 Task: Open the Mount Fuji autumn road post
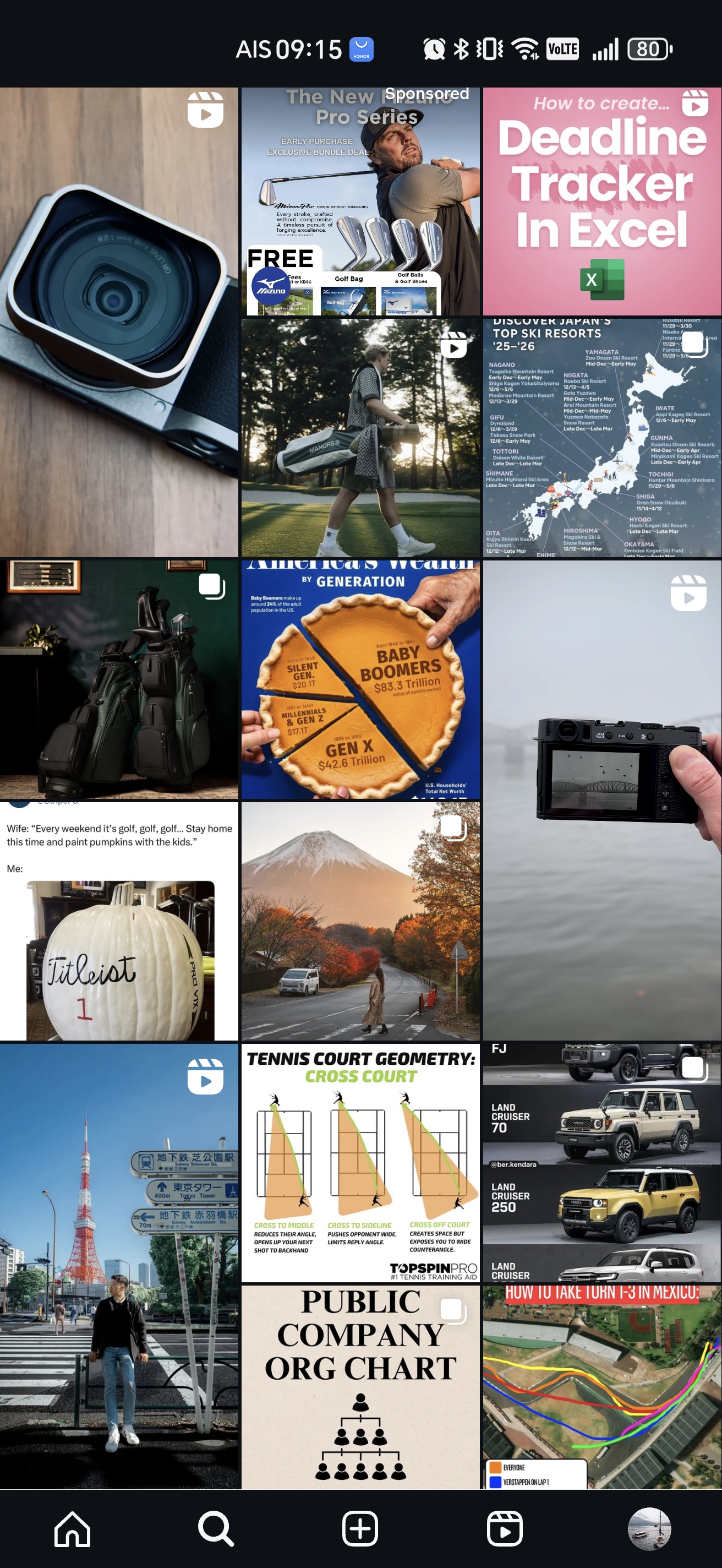pyautogui.click(x=360, y=921)
